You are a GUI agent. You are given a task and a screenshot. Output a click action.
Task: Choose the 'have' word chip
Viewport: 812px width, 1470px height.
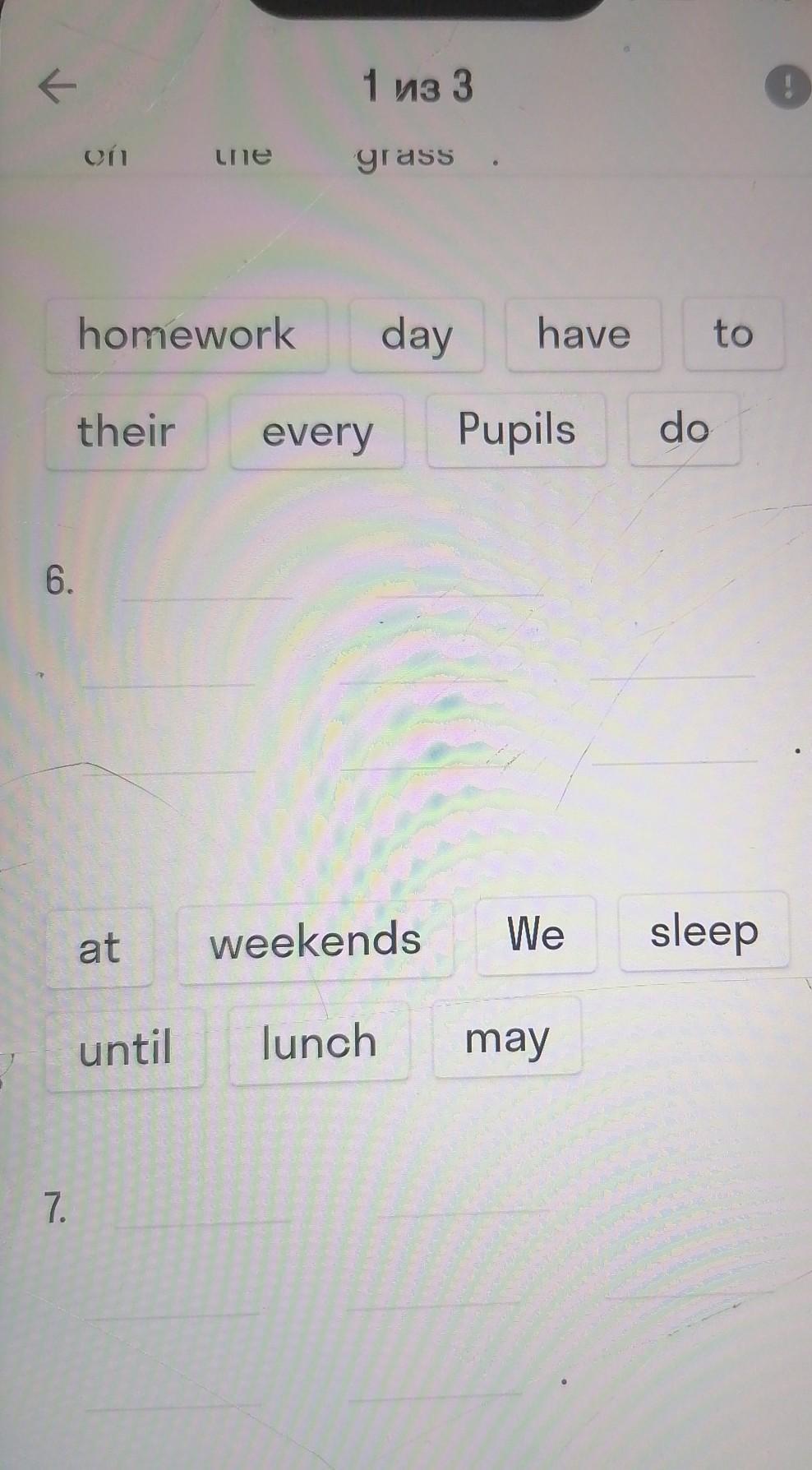584,334
